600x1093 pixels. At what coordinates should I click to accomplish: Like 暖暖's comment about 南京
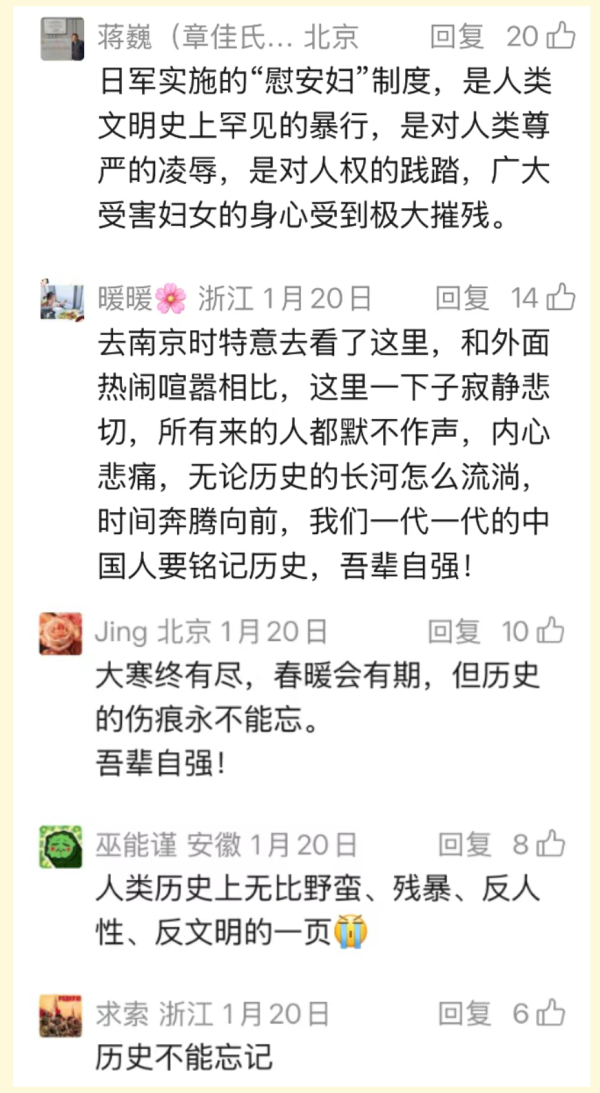click(560, 298)
